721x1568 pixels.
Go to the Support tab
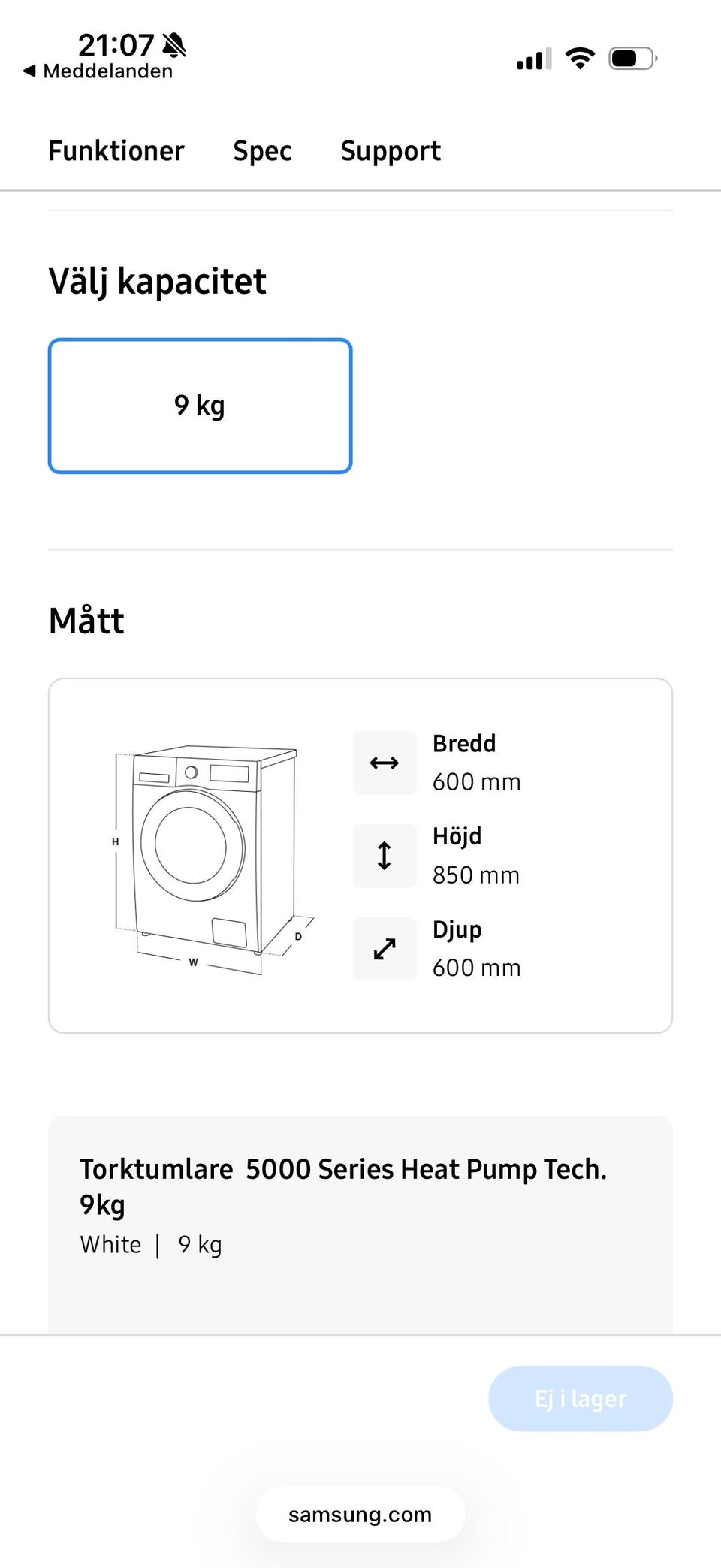coord(391,151)
